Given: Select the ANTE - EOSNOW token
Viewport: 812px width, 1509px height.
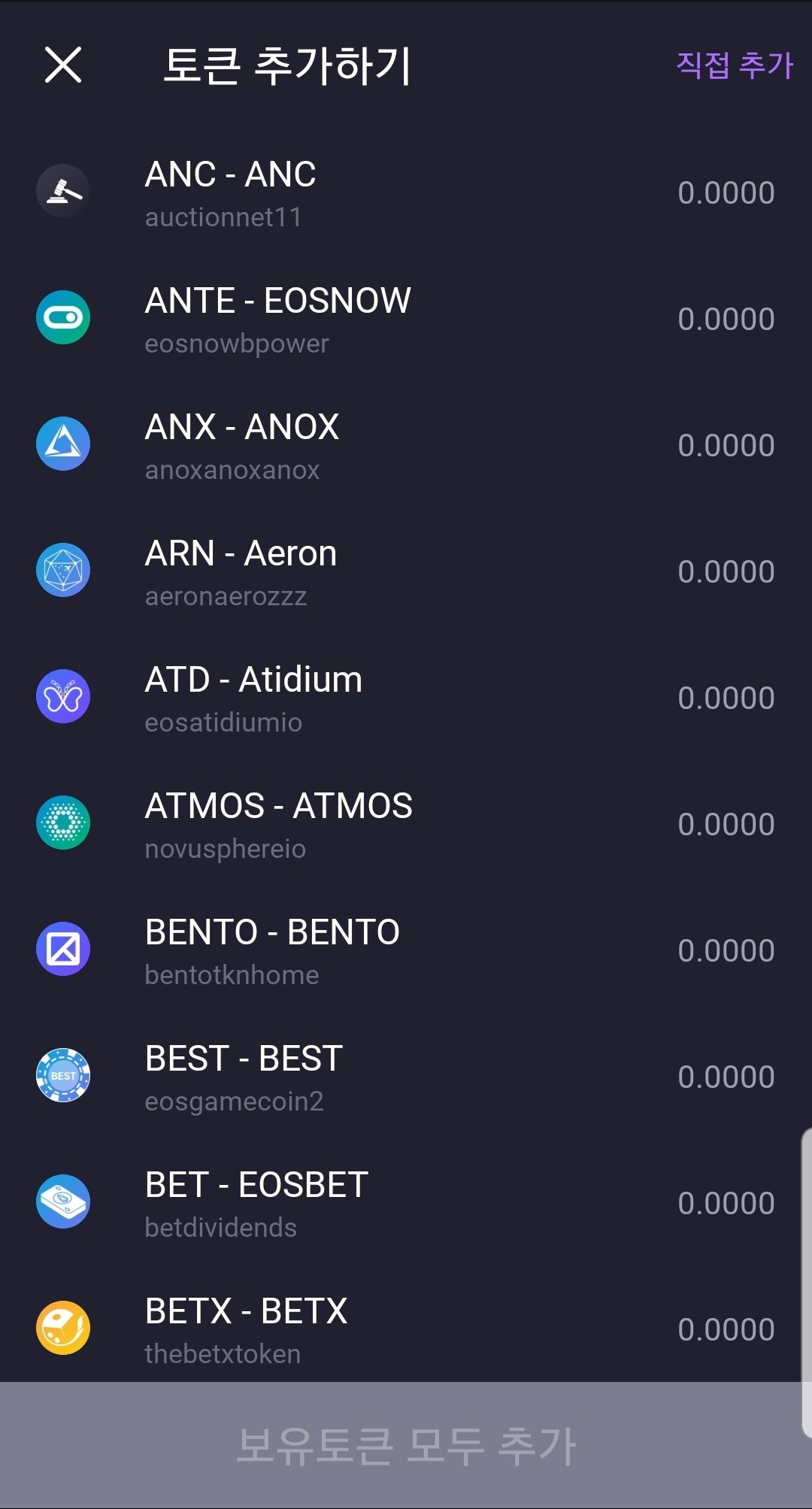Looking at the screenshot, I should pos(406,320).
